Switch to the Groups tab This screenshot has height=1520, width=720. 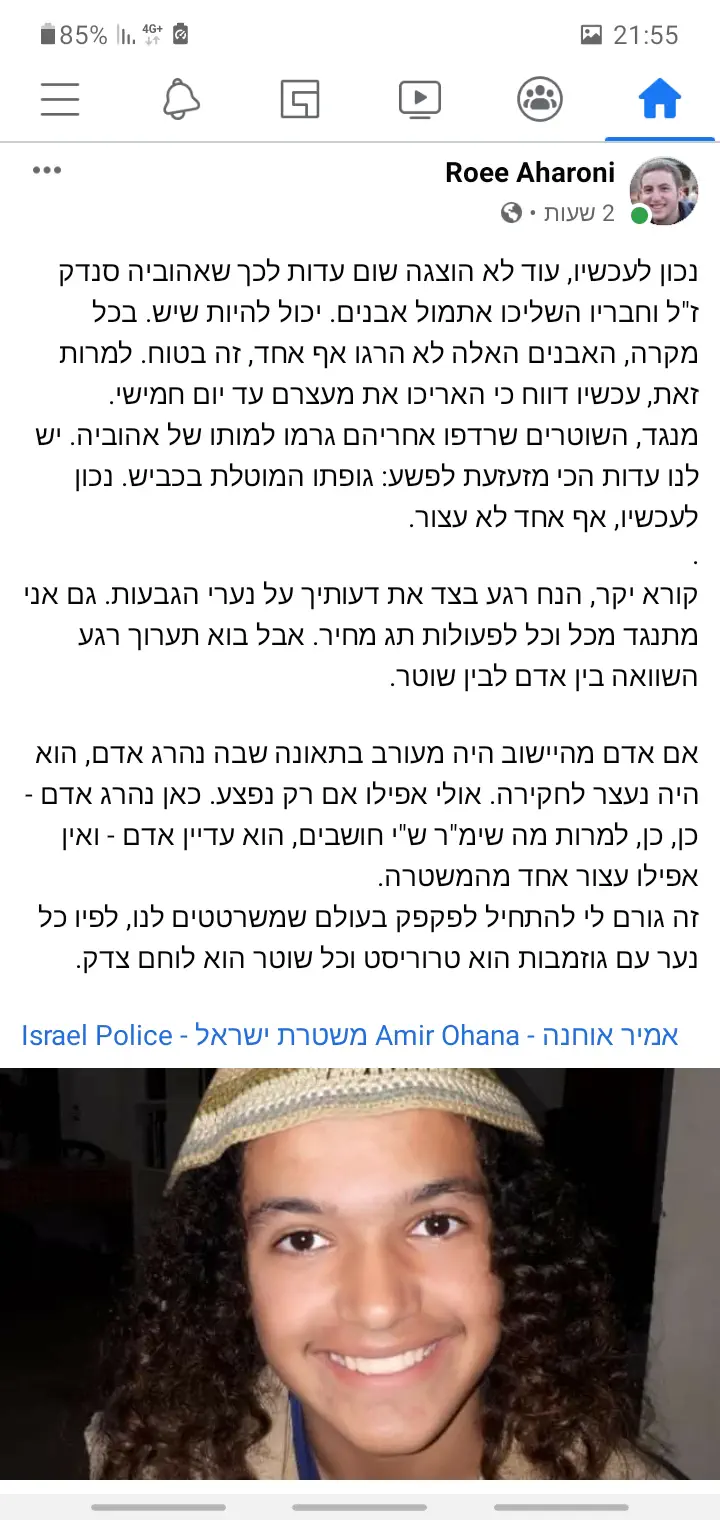coord(540,99)
